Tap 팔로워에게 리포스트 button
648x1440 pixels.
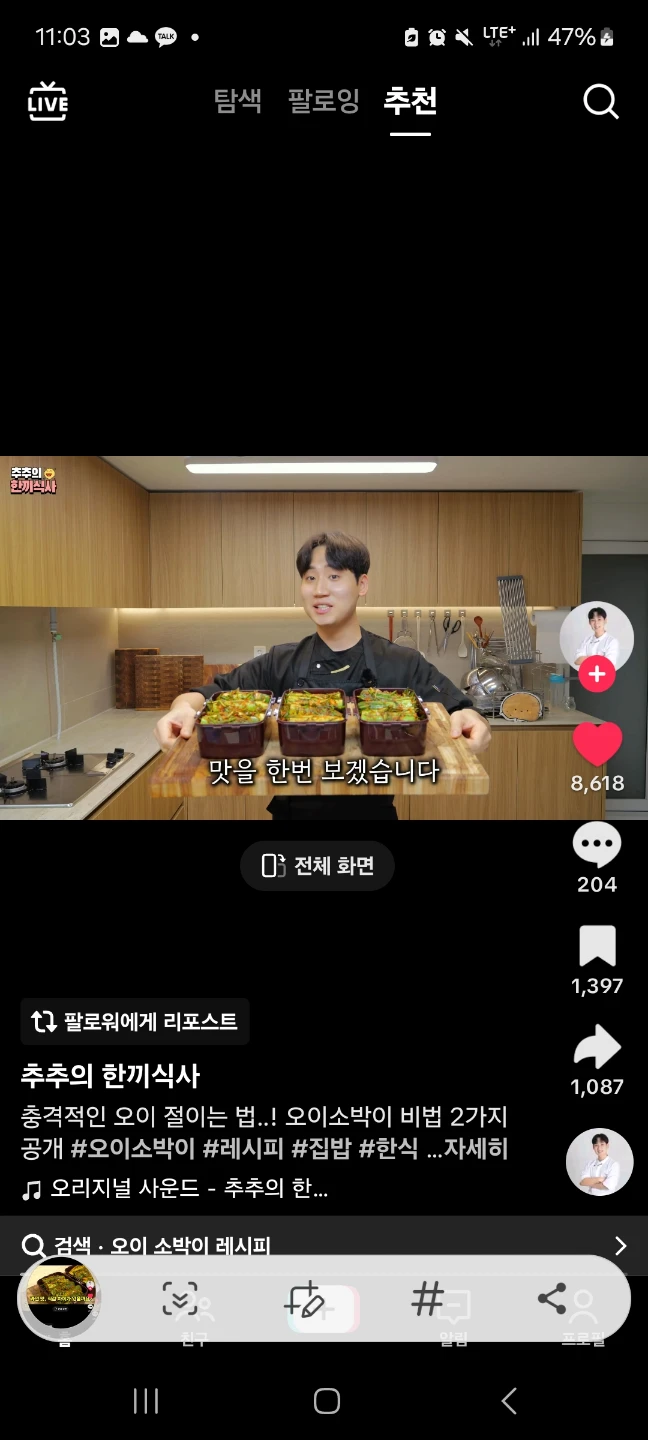tap(135, 1021)
